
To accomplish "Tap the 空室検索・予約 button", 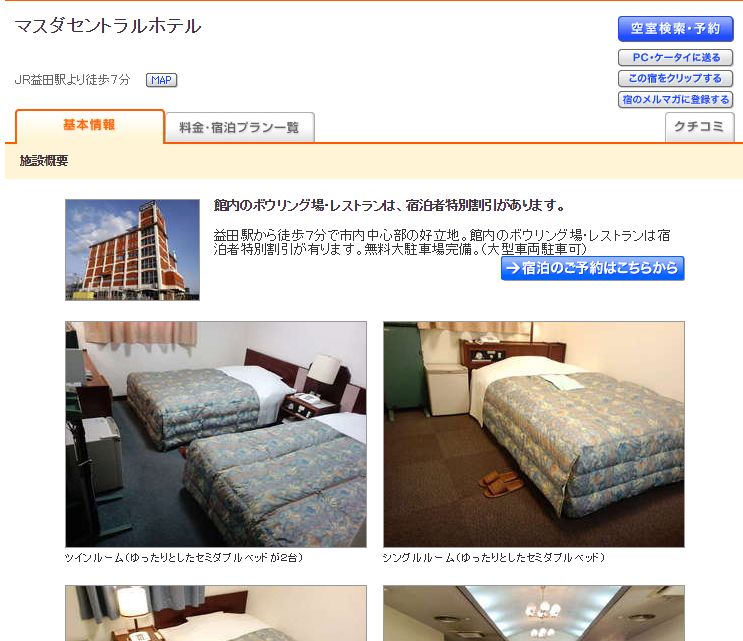I will pos(675,29).
